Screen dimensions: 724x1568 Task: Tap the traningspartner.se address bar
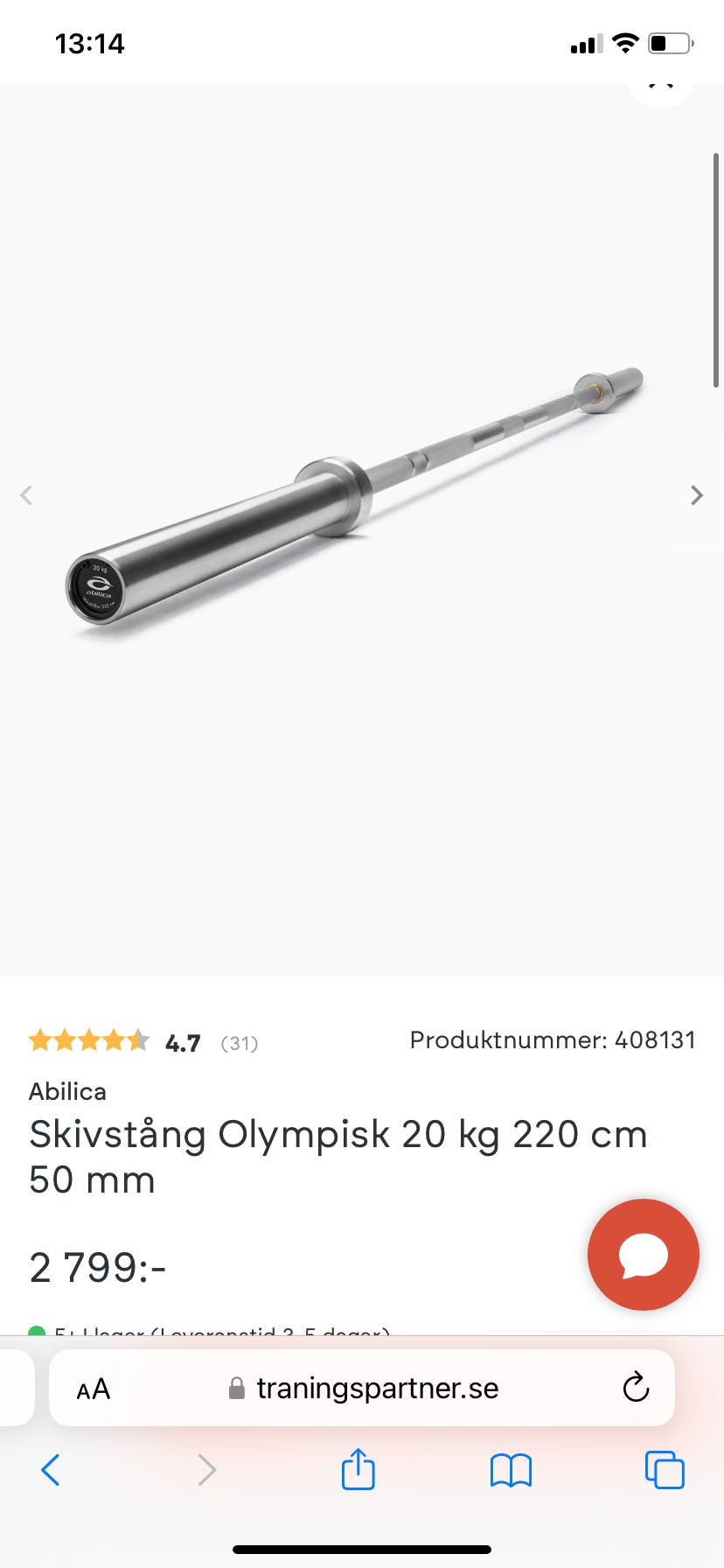tap(376, 1389)
